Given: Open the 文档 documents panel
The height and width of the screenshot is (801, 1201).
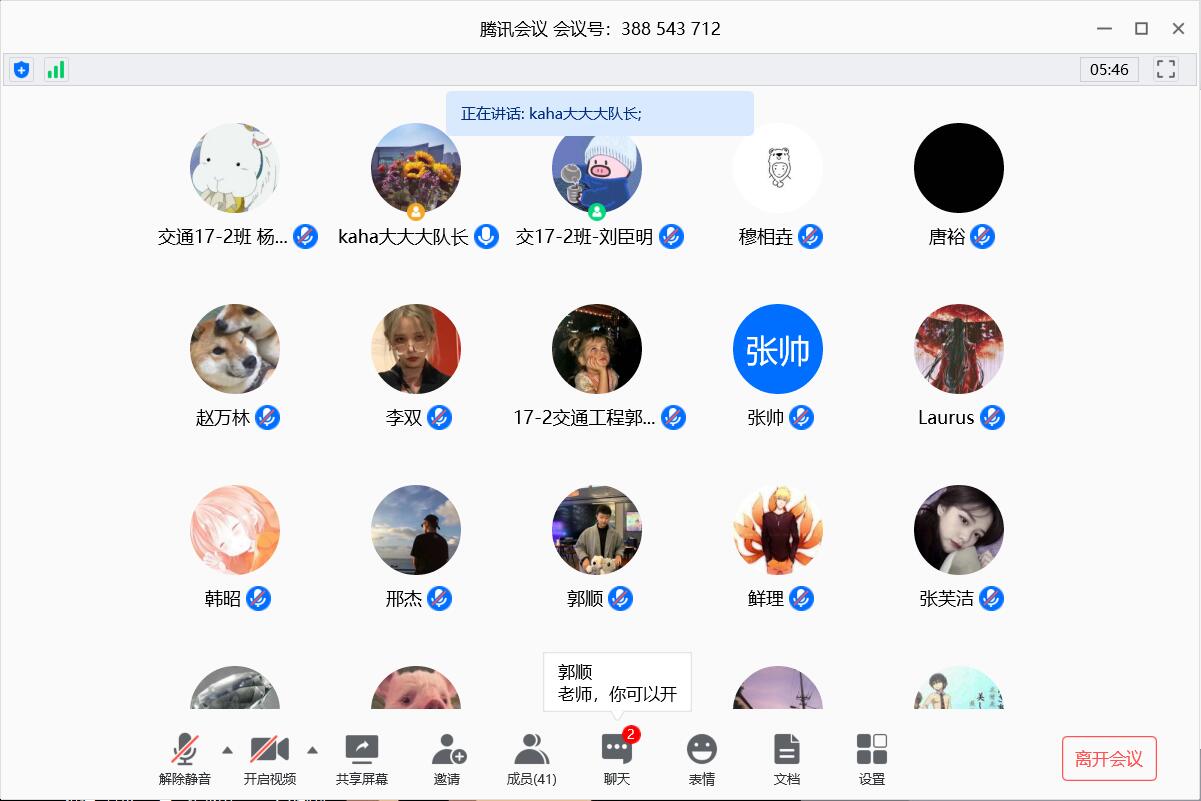Looking at the screenshot, I should click(787, 757).
